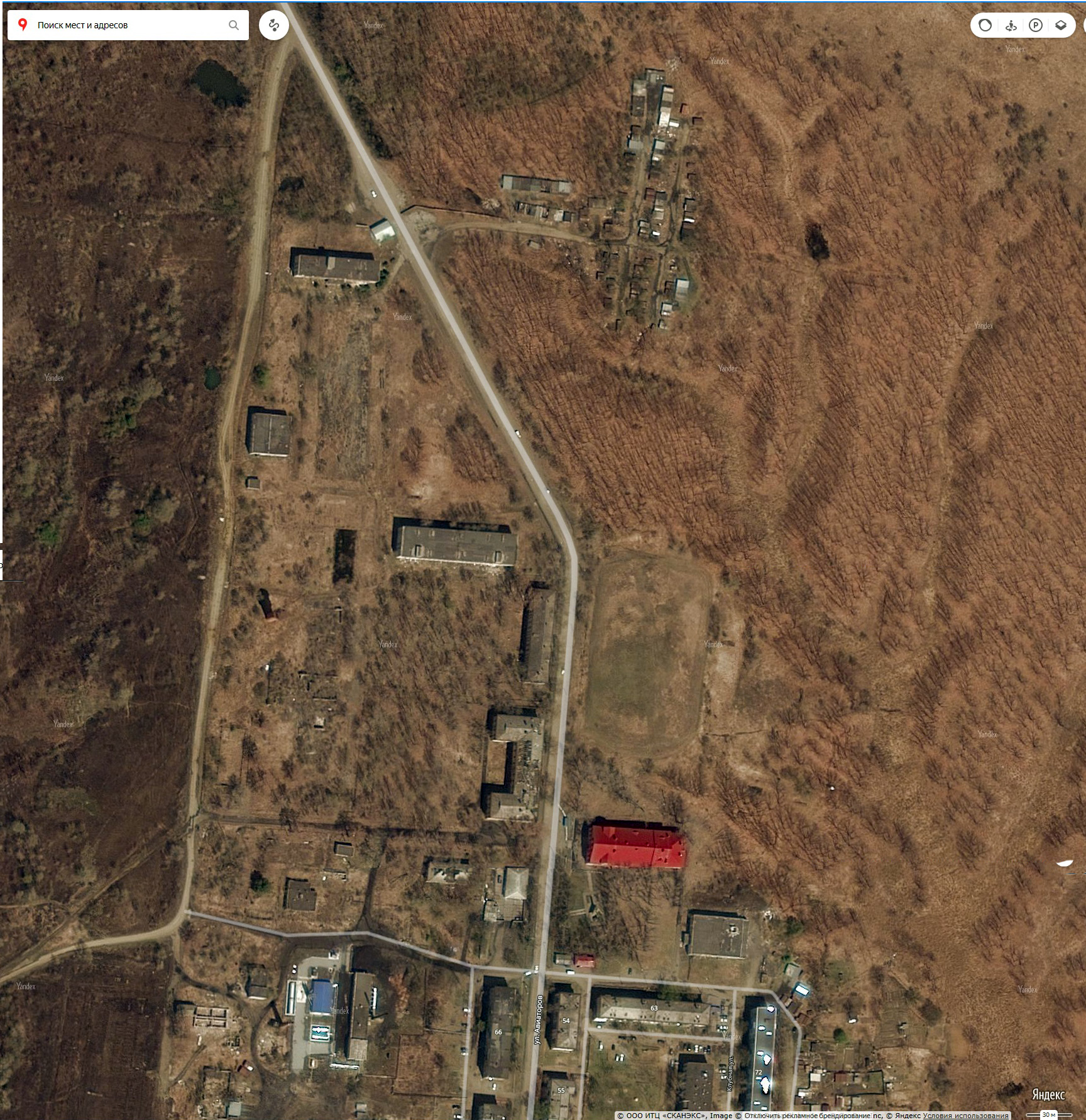
Task: Enable street panoramas mode
Action: pyautogui.click(x=1011, y=25)
